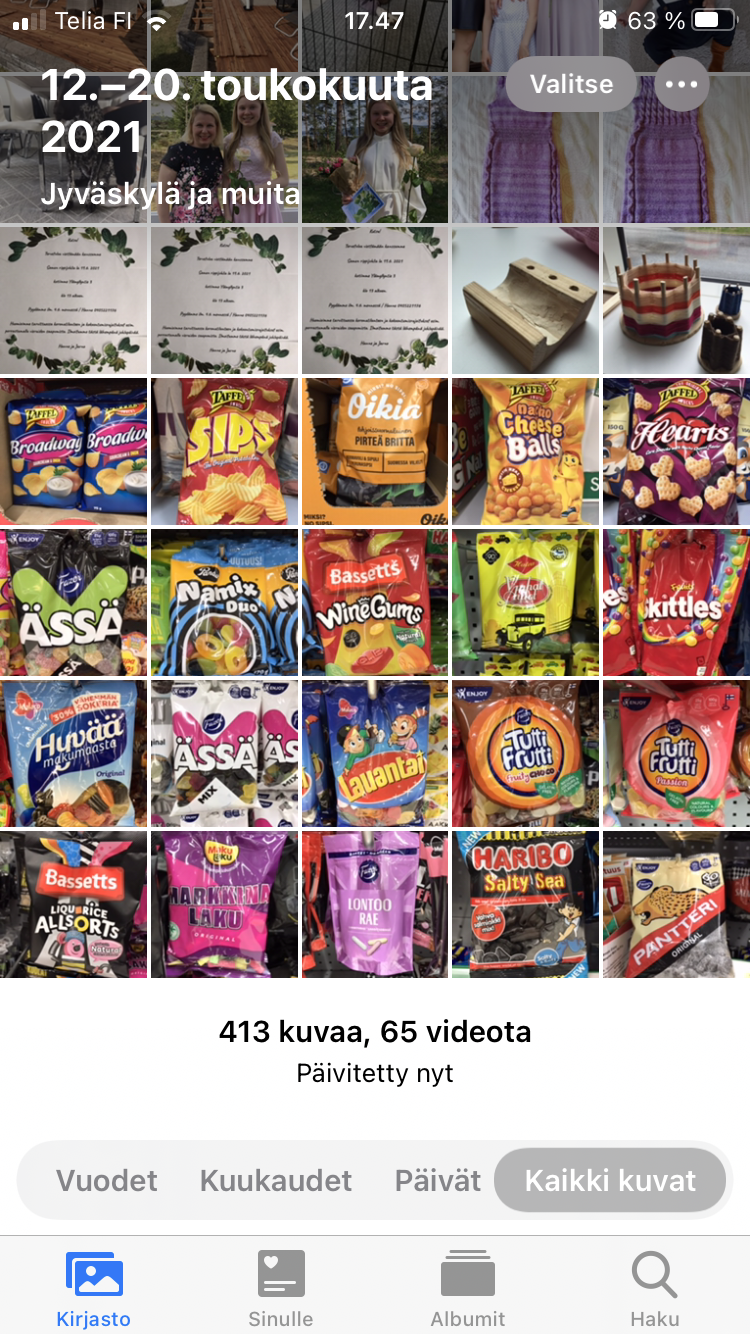The image size is (750, 1334).
Task: View the Bassetts Wine Gums photo
Action: 375,602
